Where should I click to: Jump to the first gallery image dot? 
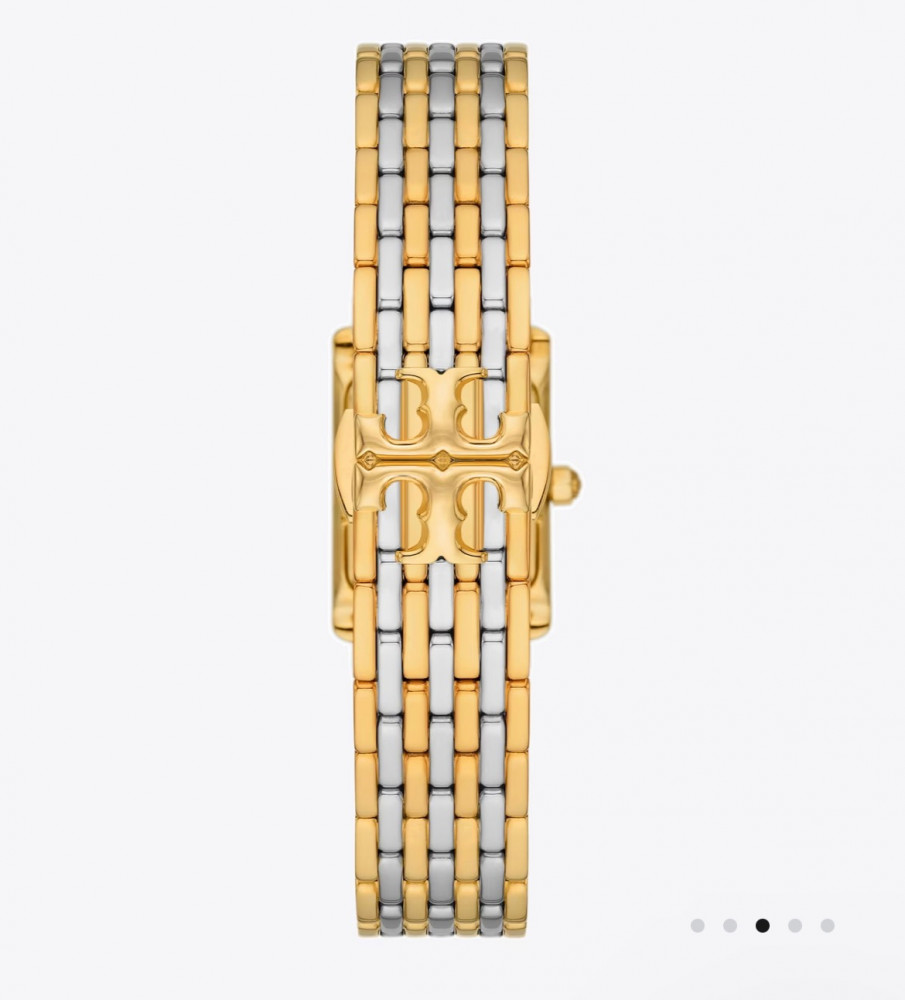(x=697, y=926)
